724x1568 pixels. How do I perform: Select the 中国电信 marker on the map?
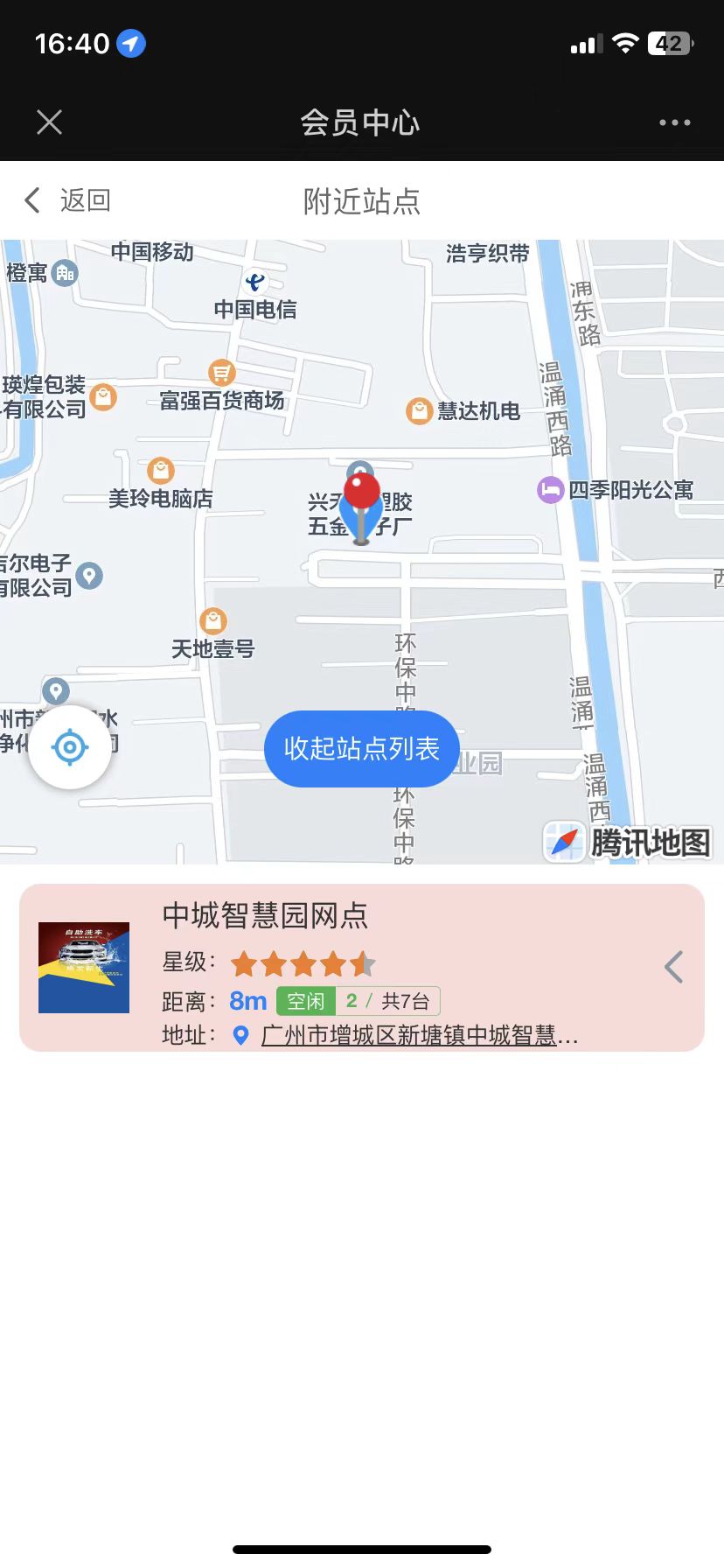pos(254,283)
